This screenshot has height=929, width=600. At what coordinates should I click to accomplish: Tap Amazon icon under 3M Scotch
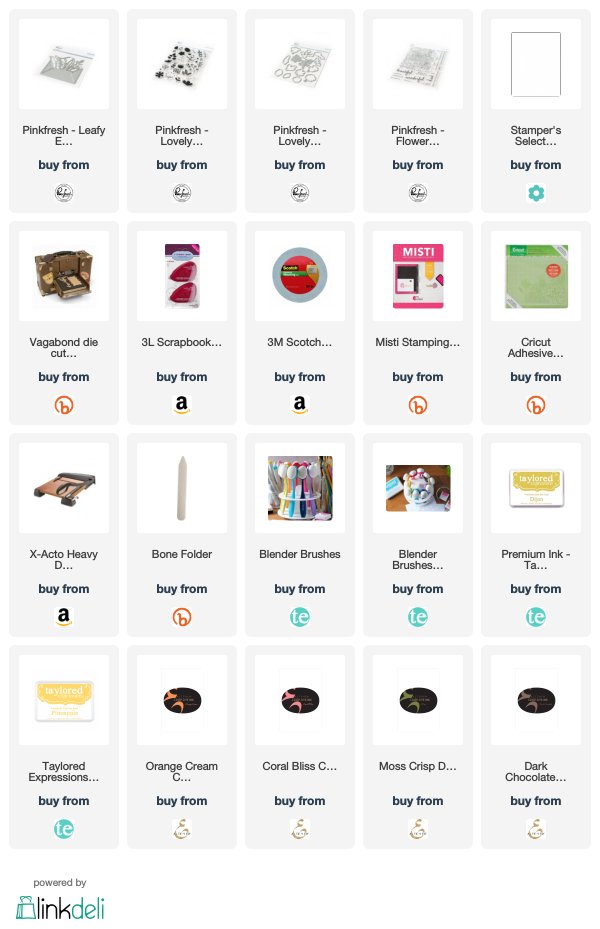click(x=300, y=405)
